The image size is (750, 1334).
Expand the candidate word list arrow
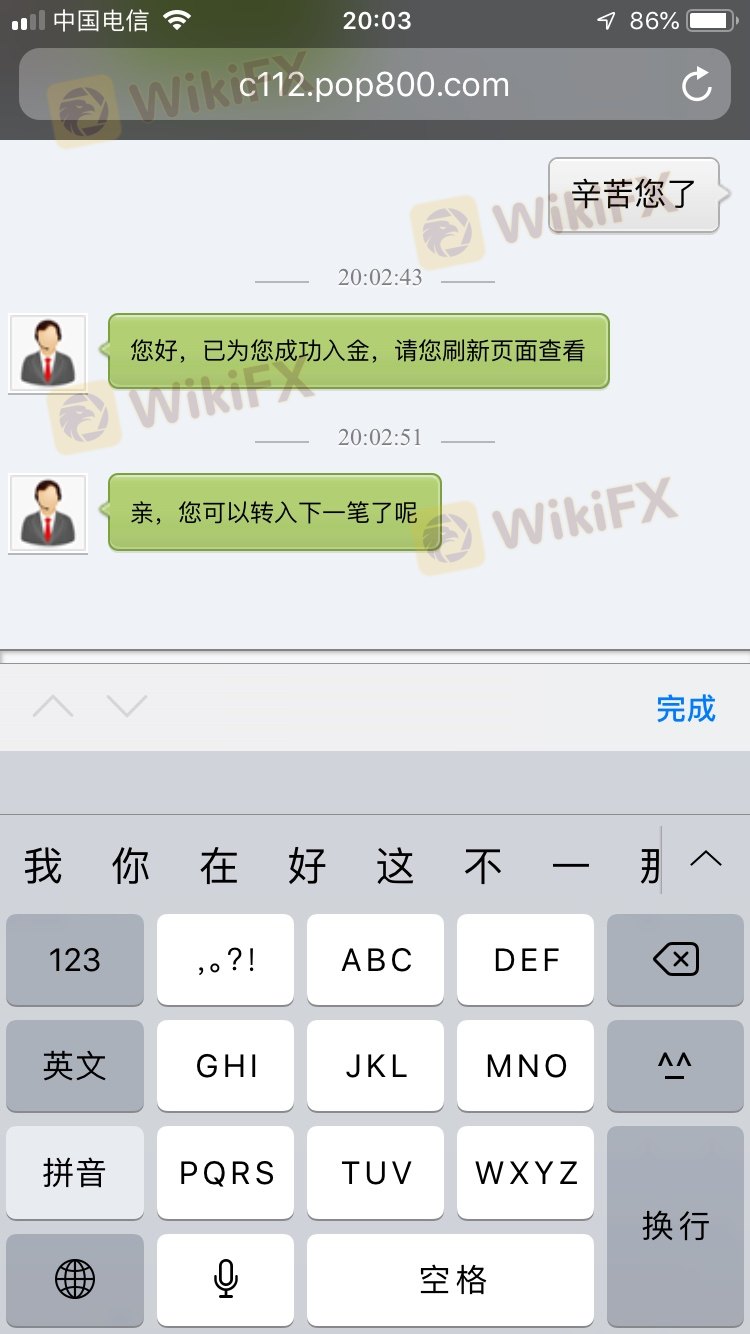point(706,859)
